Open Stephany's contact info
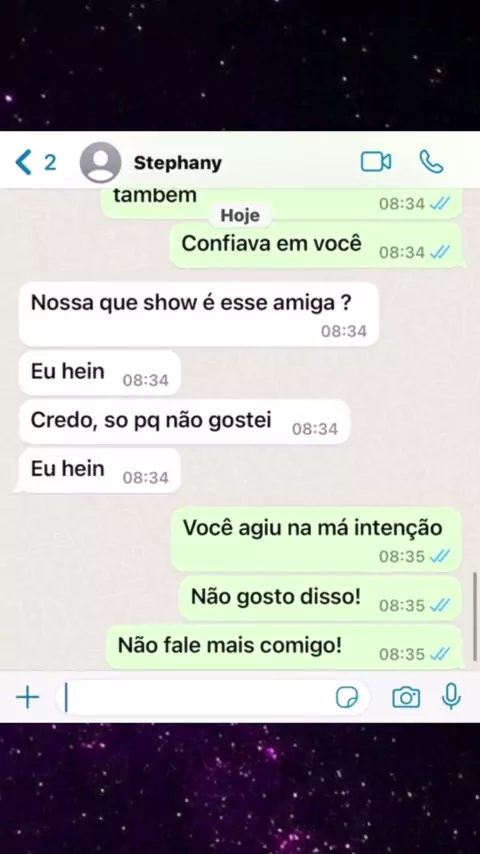This screenshot has width=480, height=854. (178, 163)
